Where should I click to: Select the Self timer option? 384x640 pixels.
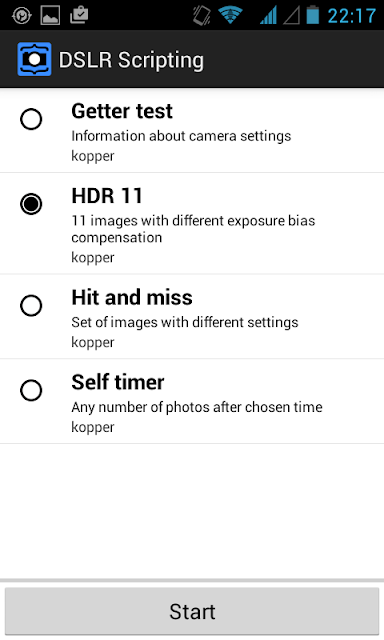pyautogui.click(x=192, y=402)
